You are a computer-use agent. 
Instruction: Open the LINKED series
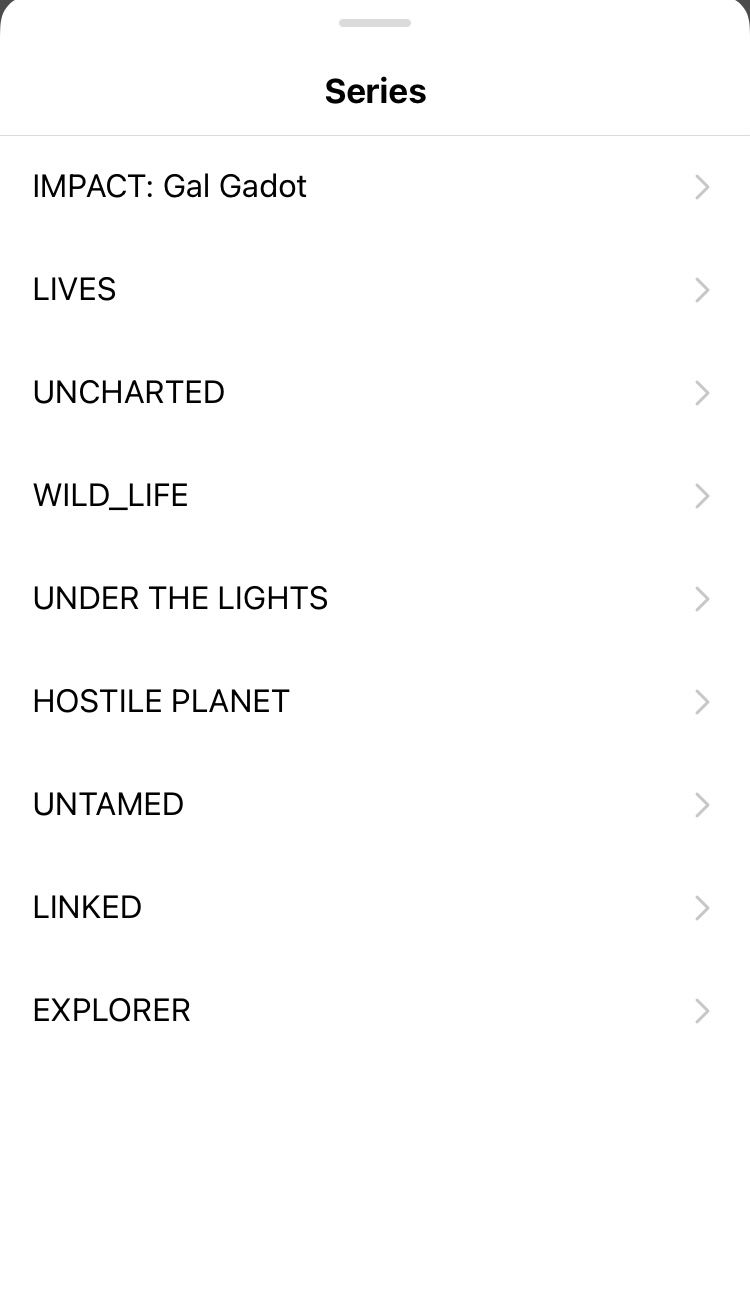pos(375,908)
